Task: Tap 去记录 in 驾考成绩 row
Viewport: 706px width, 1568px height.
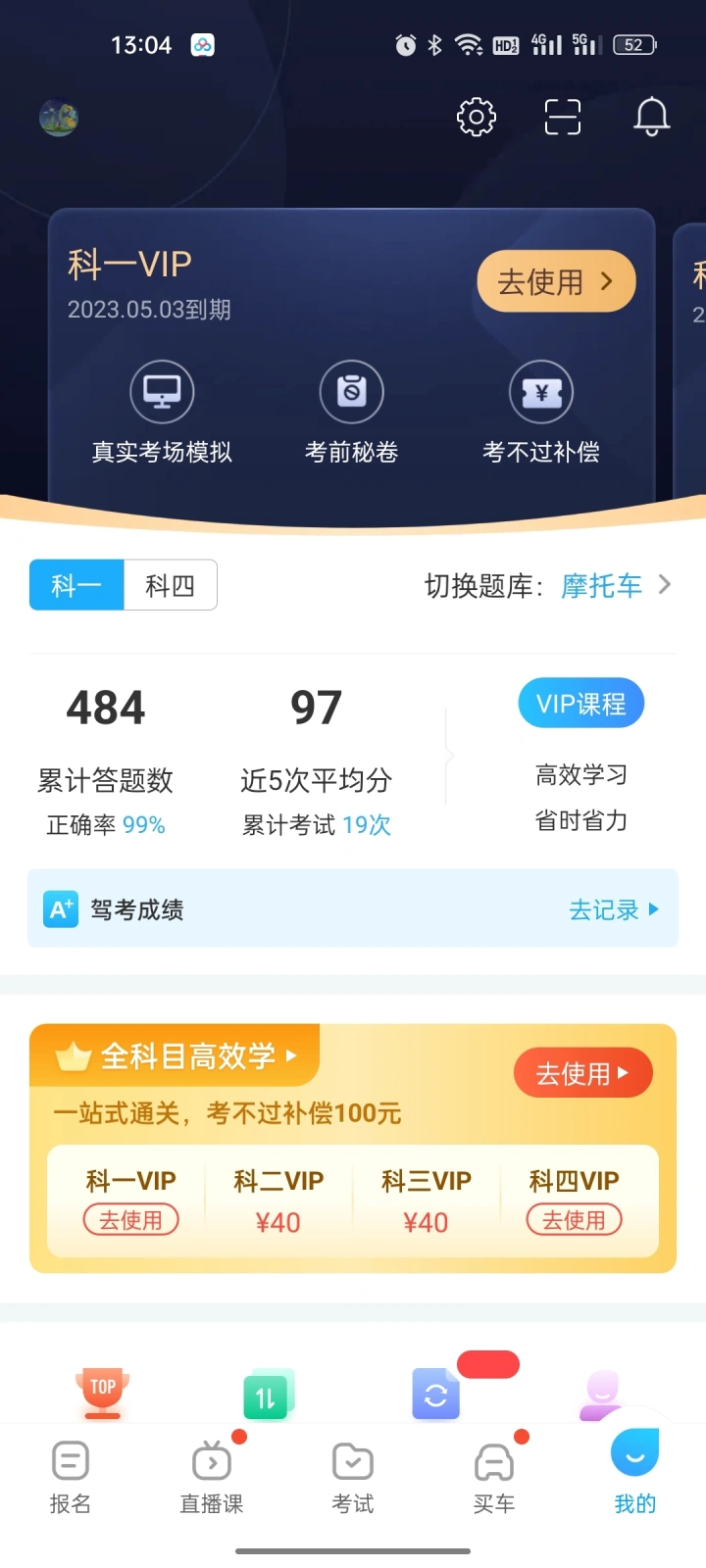Action: pos(614,909)
